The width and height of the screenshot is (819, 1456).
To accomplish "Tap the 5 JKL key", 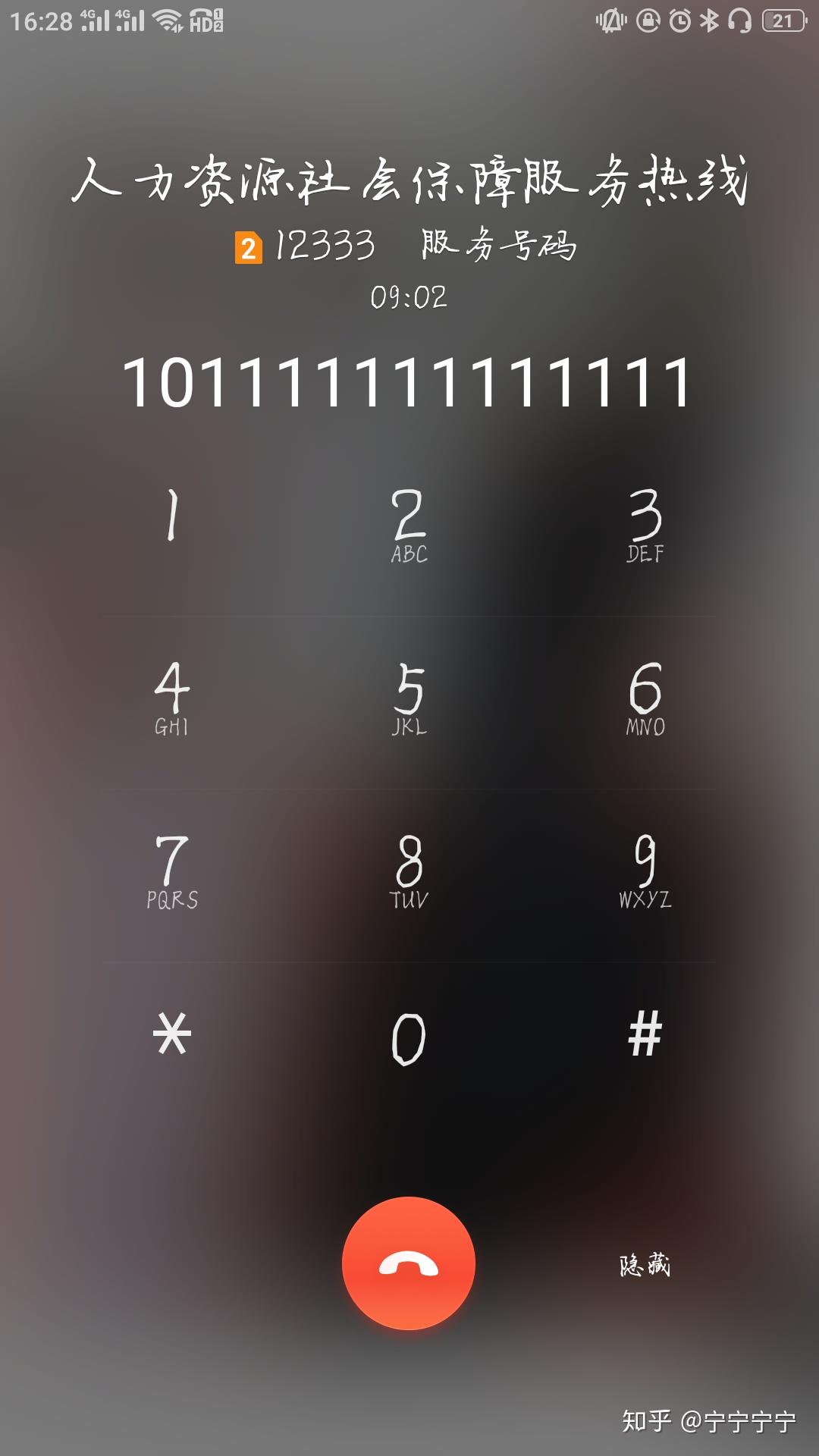I will coord(409,698).
